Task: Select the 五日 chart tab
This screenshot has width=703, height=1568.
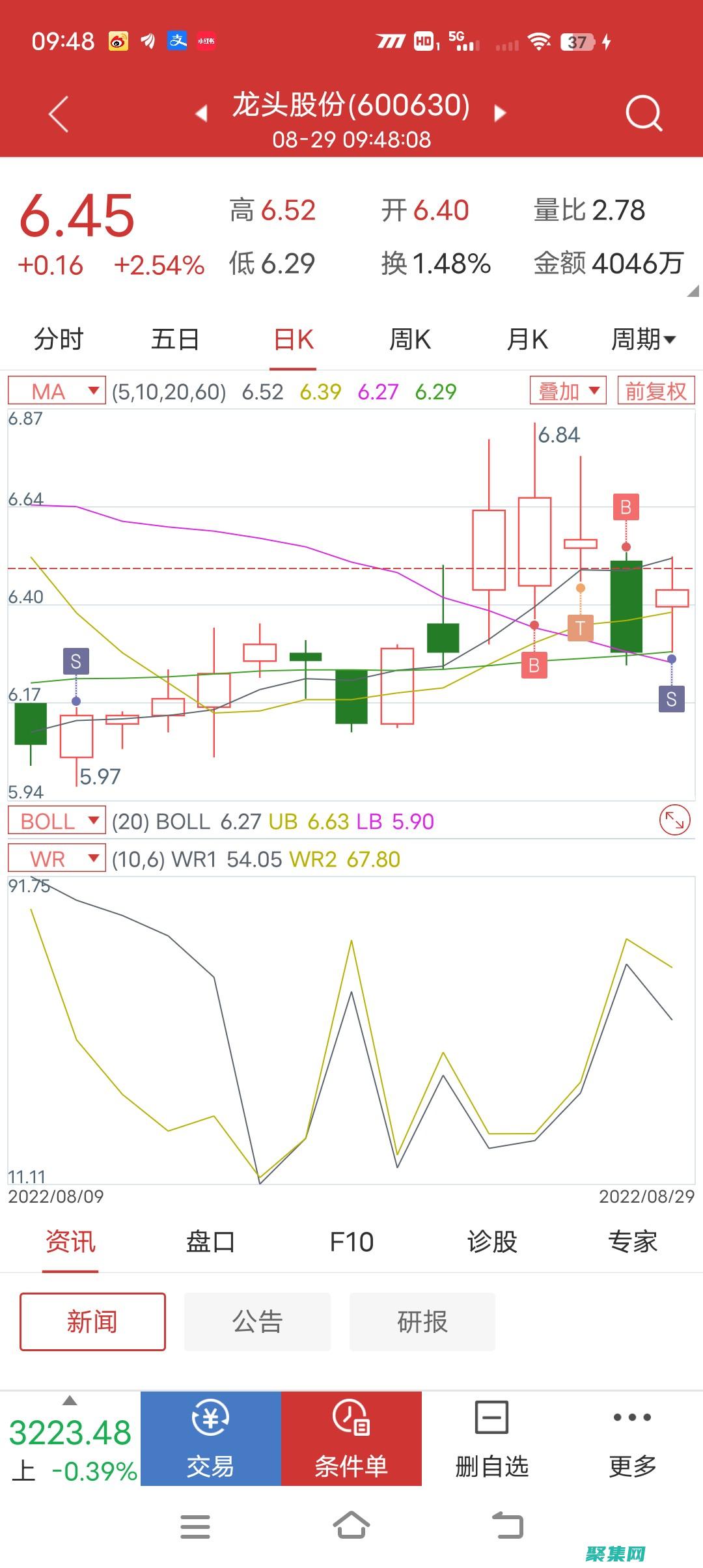Action: pyautogui.click(x=175, y=339)
